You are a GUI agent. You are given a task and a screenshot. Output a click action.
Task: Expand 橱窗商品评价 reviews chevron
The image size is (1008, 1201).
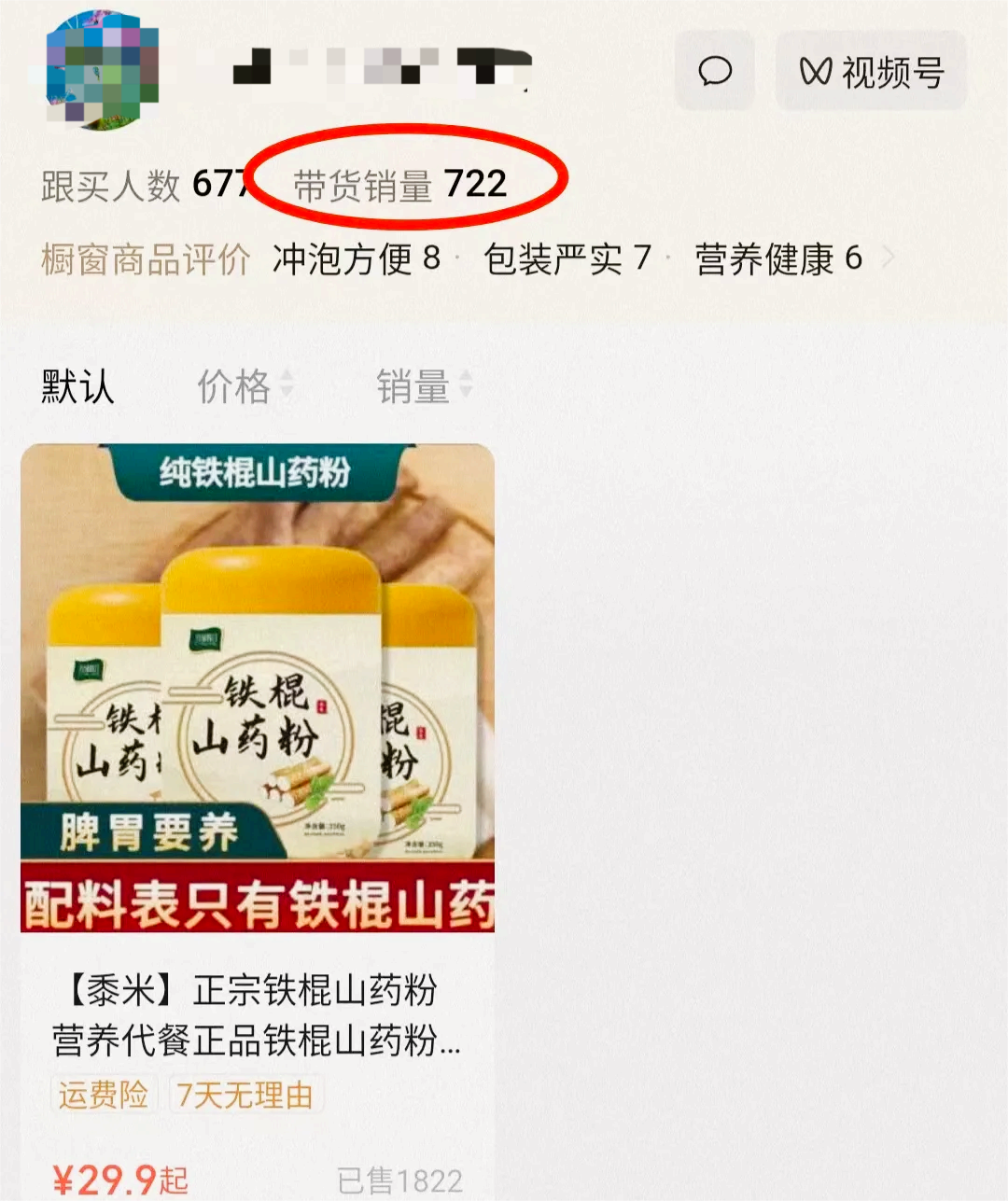[x=889, y=258]
